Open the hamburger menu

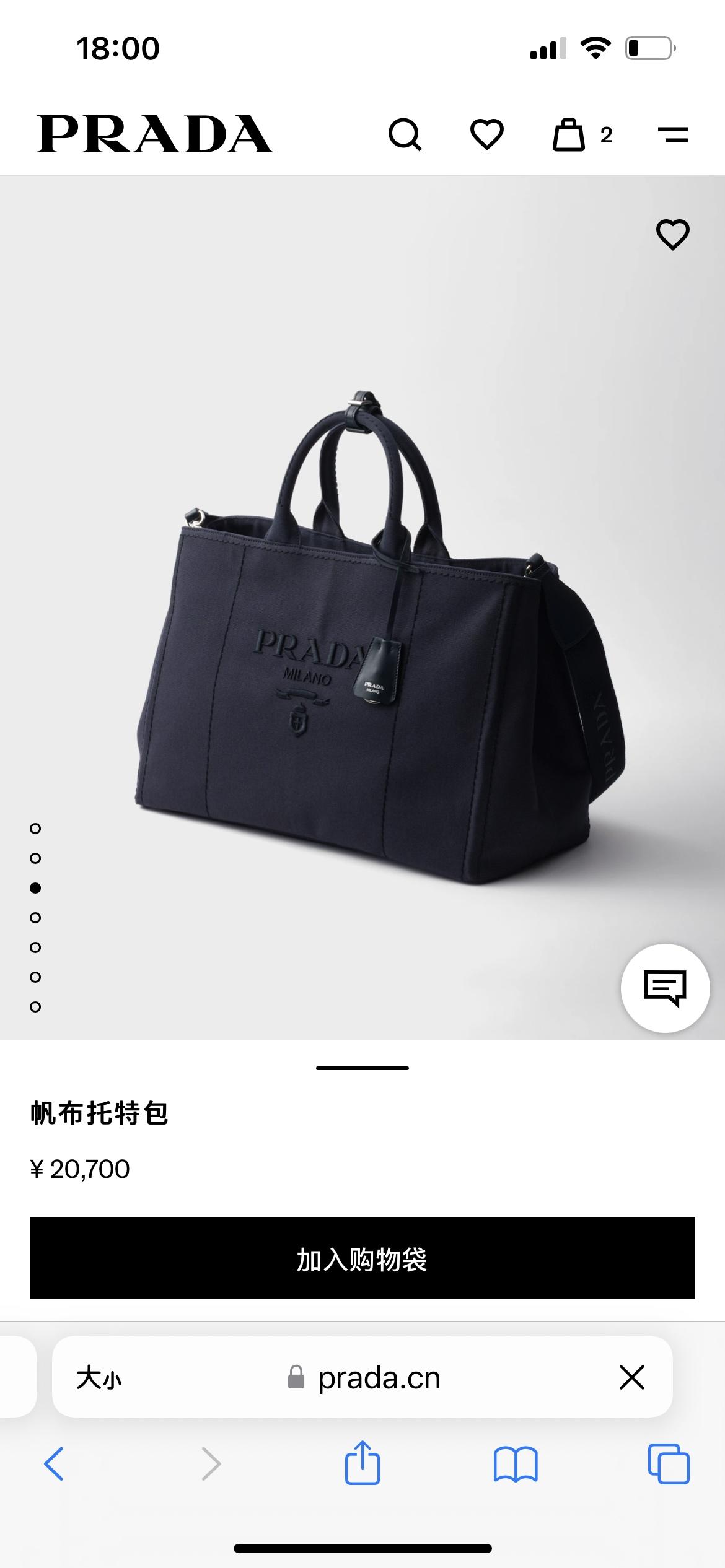pos(672,134)
